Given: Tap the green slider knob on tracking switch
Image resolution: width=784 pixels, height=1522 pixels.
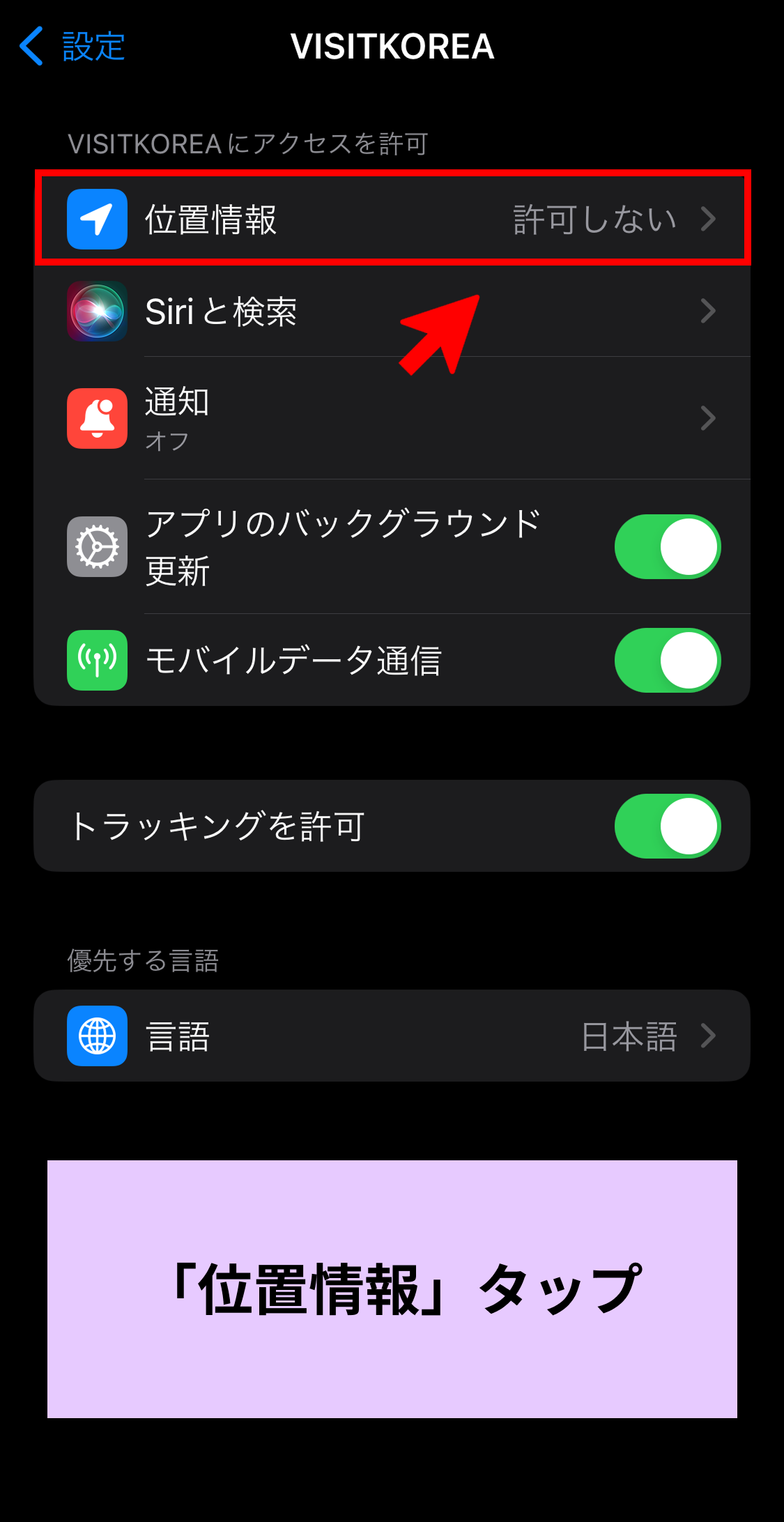Looking at the screenshot, I should coord(689,826).
